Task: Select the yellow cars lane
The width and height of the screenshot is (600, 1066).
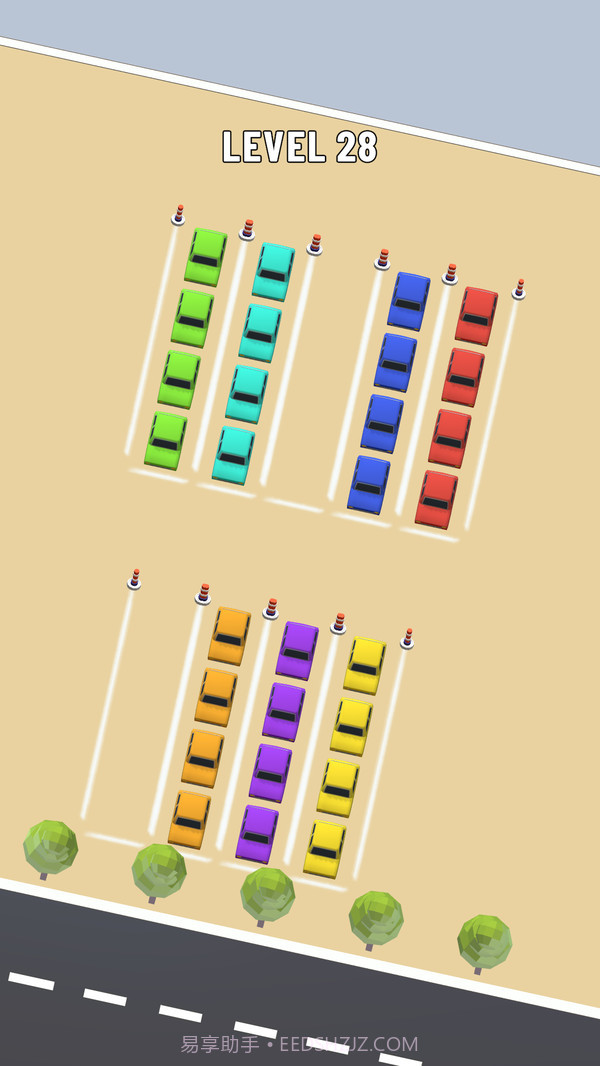Action: pyautogui.click(x=345, y=757)
